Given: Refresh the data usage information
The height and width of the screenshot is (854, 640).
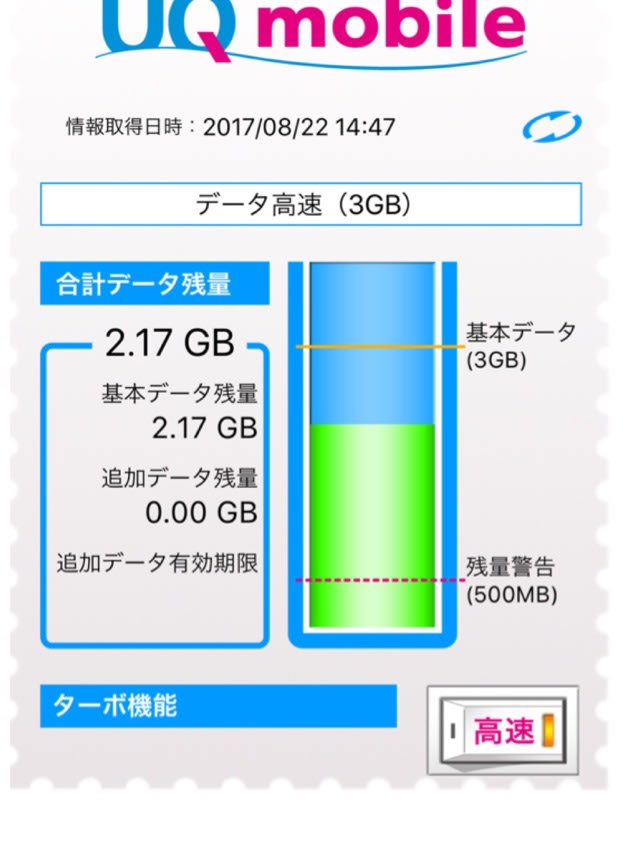Looking at the screenshot, I should pyautogui.click(x=552, y=128).
